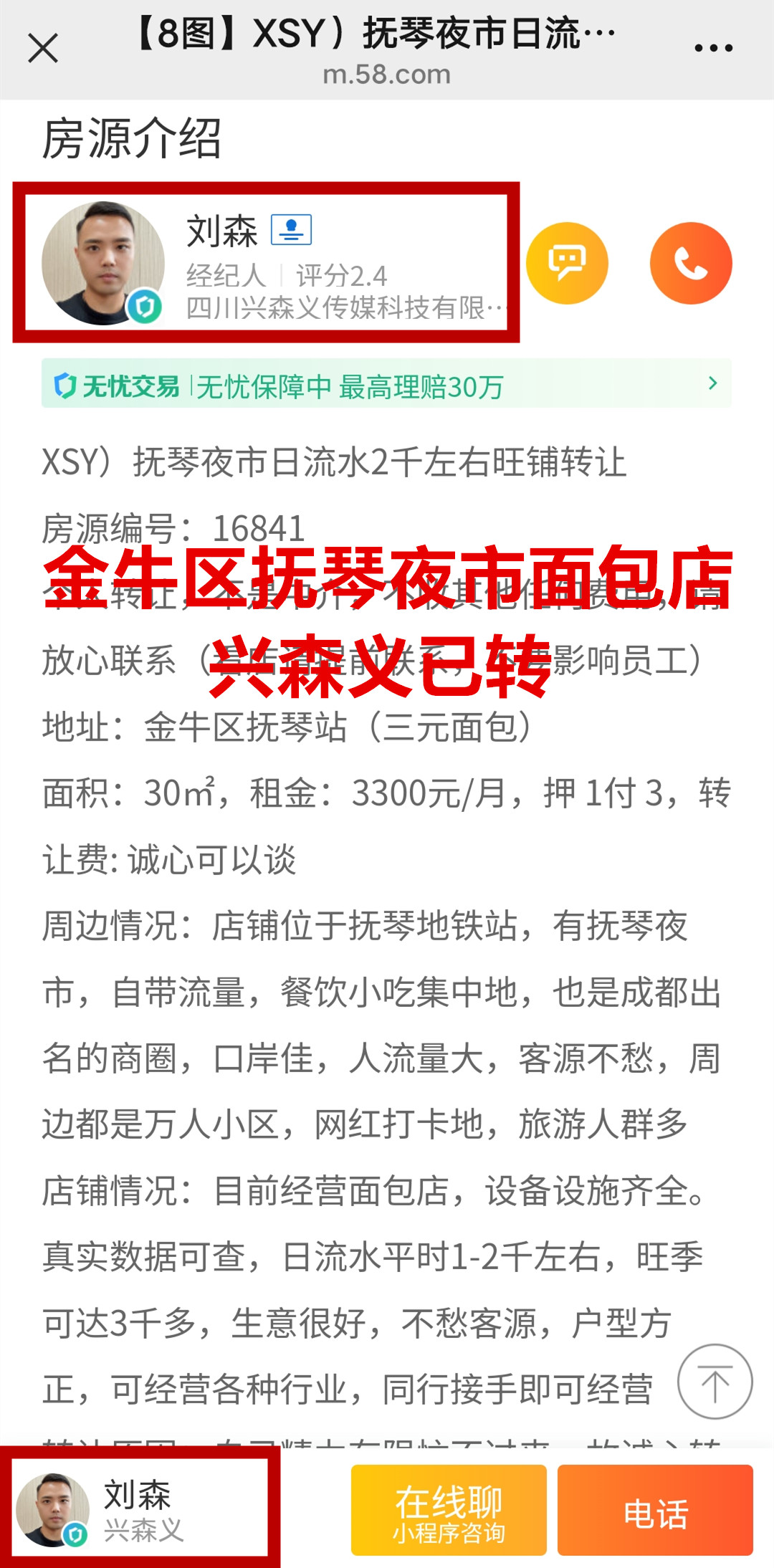Close the in-app browser page
This screenshot has height=1568, width=774.
(x=43, y=49)
